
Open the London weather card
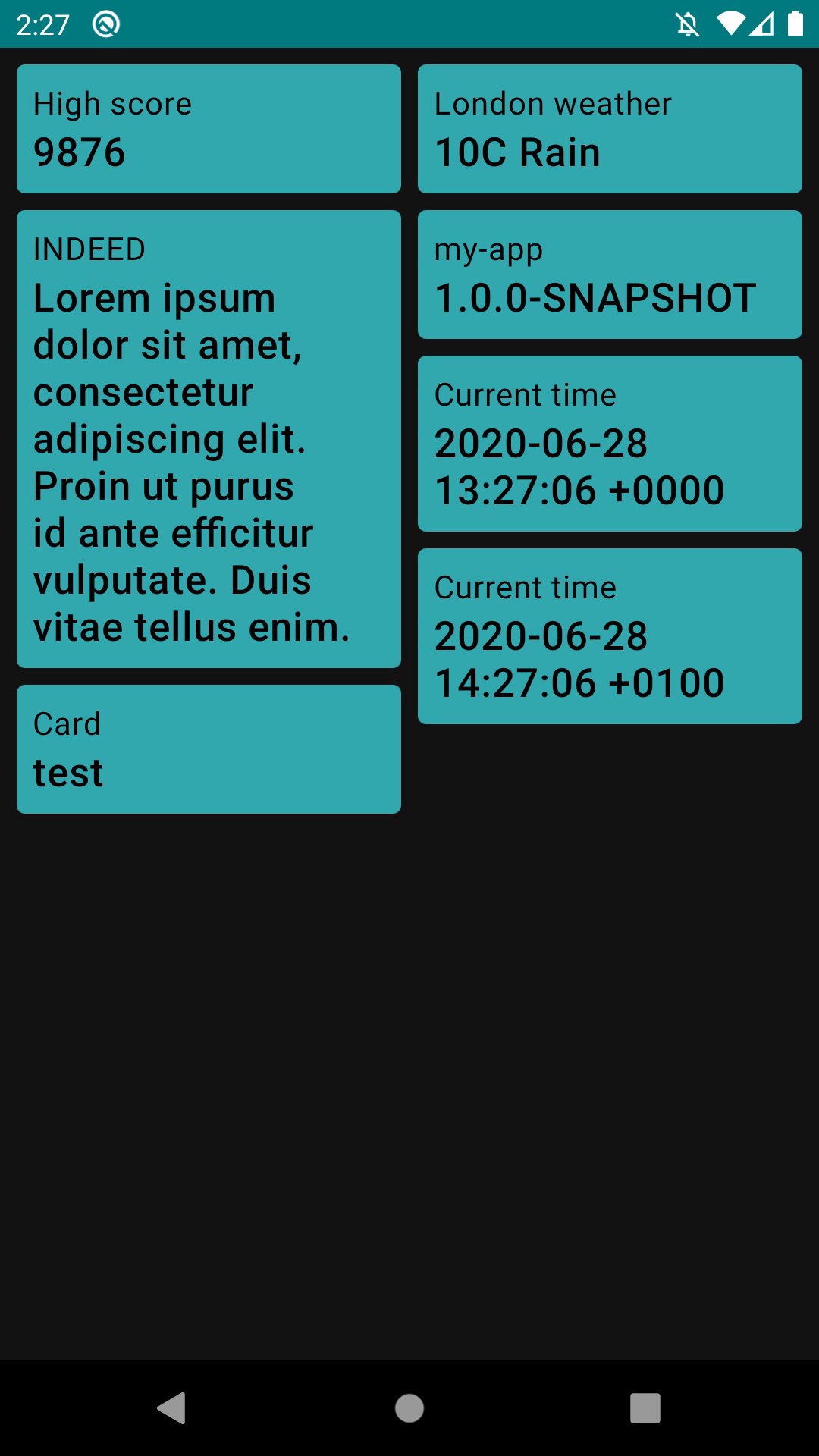(609, 128)
